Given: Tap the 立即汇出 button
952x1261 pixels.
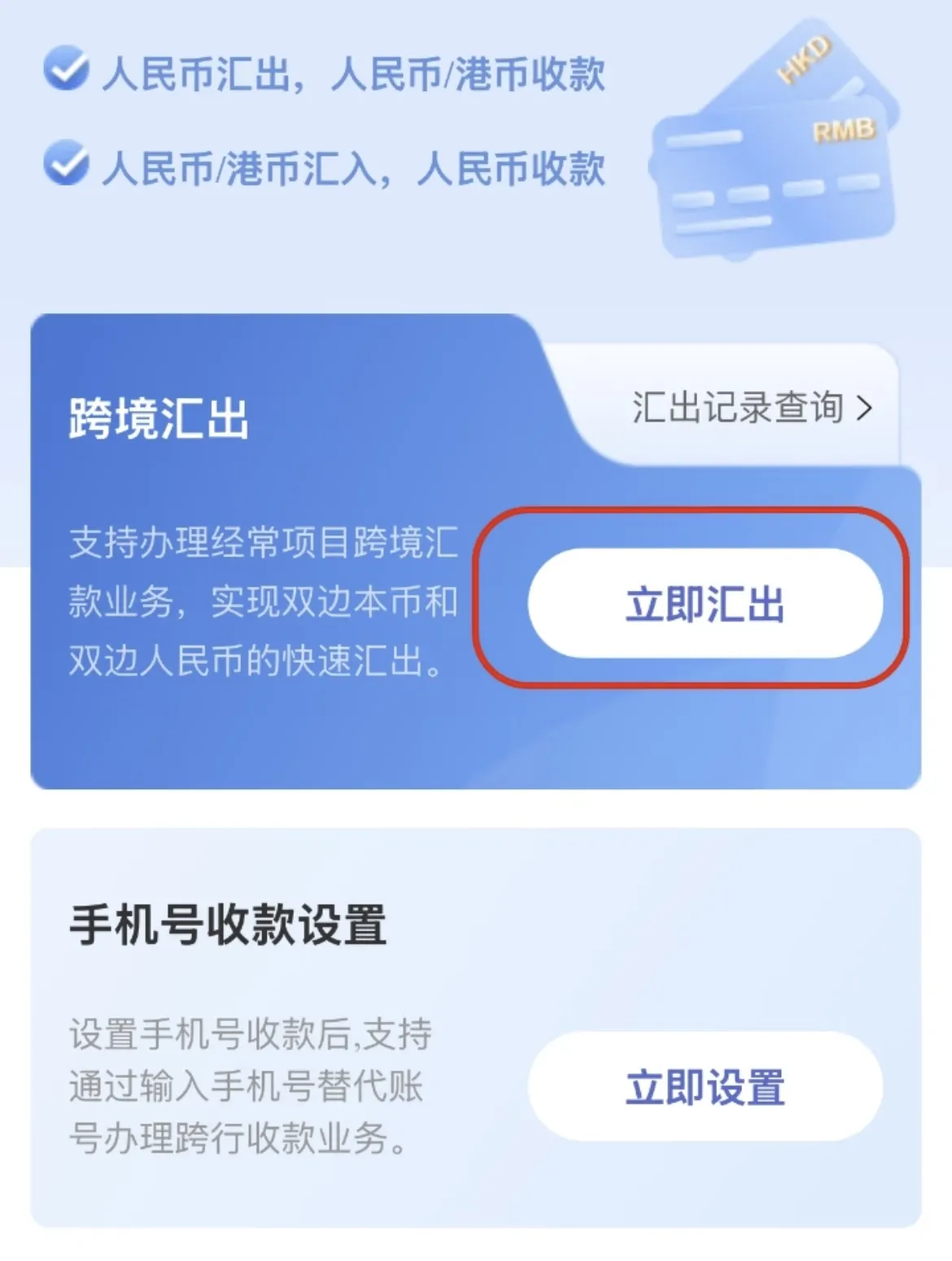Looking at the screenshot, I should click(705, 604).
